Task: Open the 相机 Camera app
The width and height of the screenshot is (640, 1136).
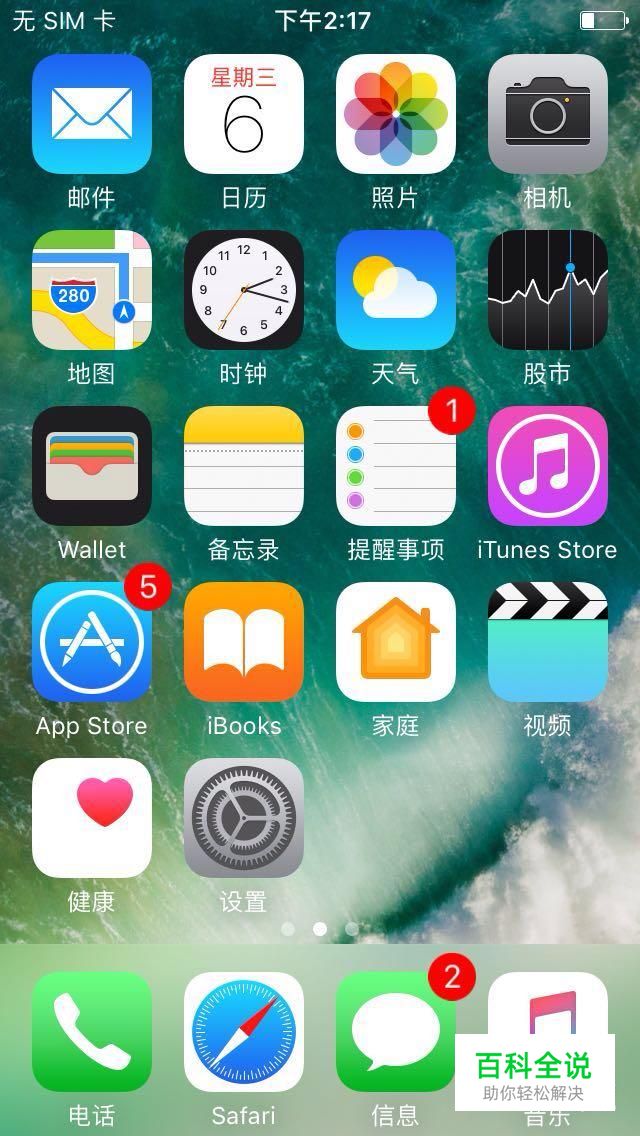Action: [548, 114]
